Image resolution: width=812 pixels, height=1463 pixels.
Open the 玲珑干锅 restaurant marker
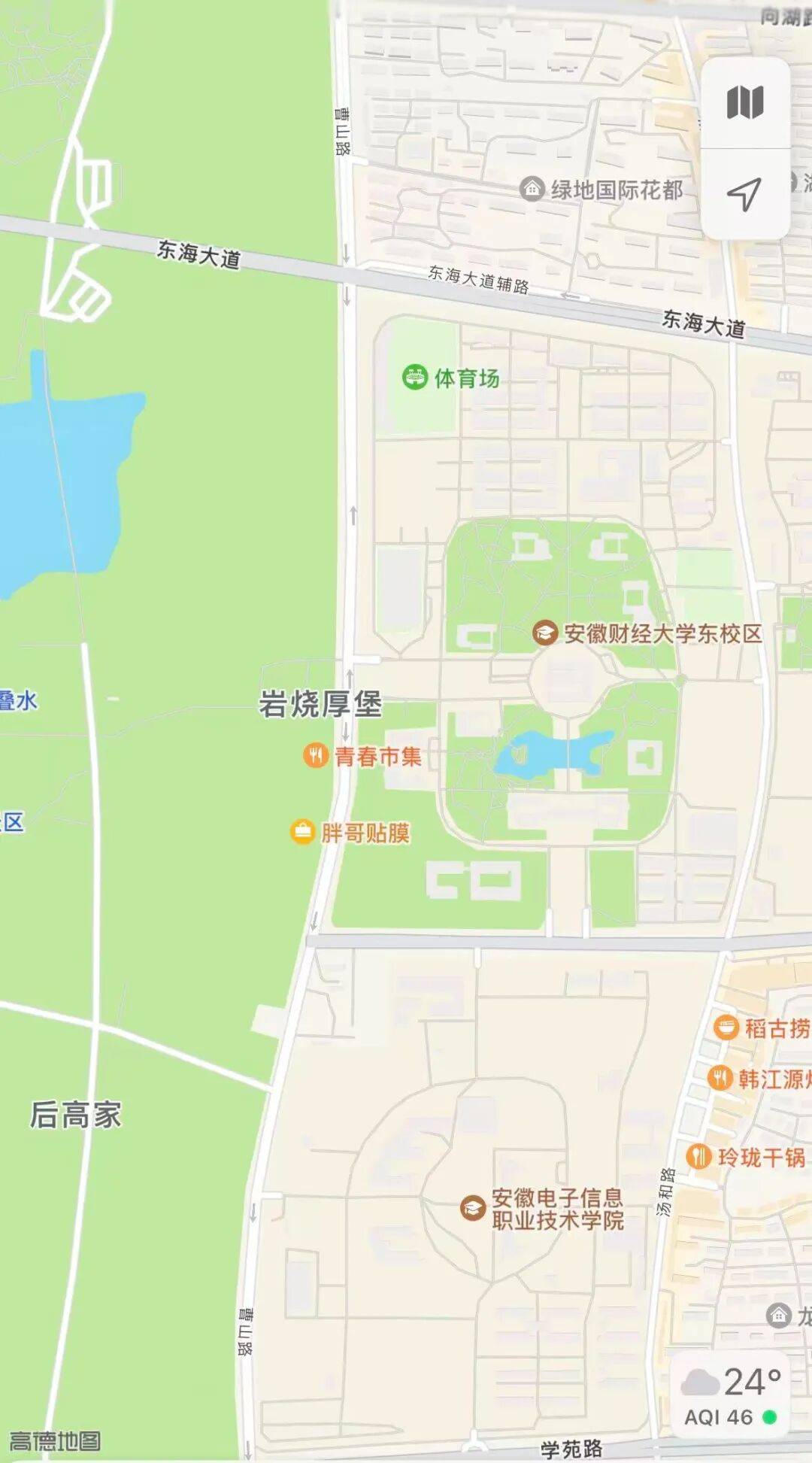coord(699,1156)
